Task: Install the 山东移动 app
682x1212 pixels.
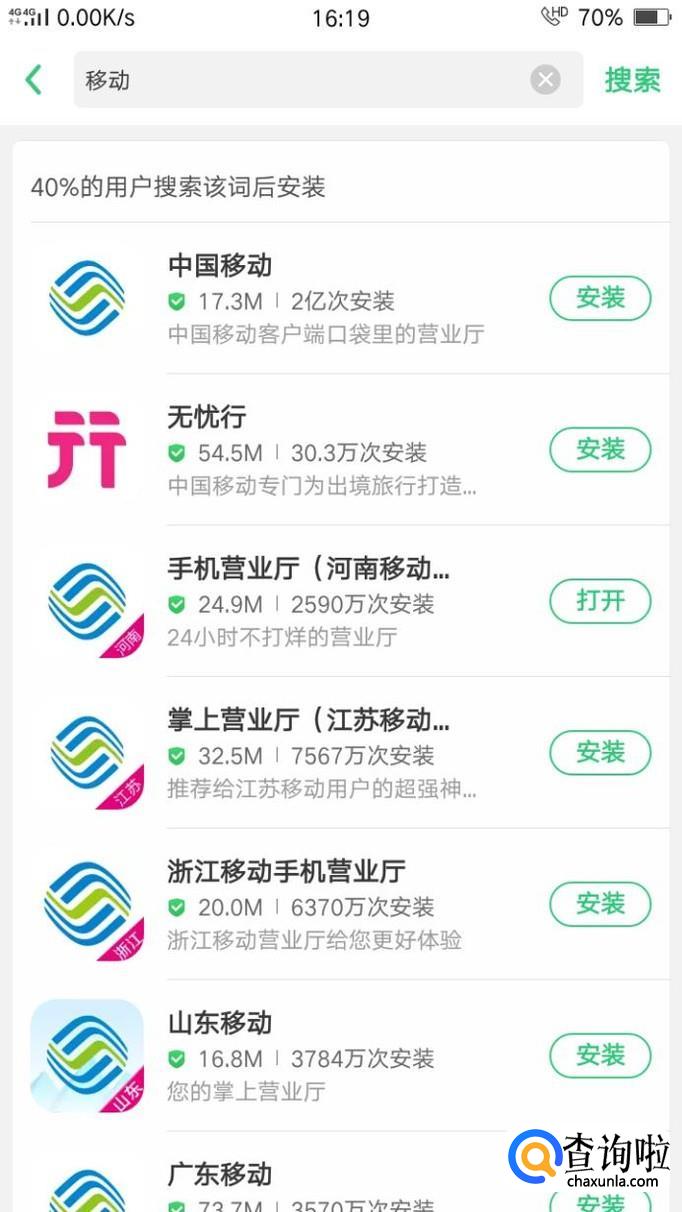Action: click(600, 1056)
